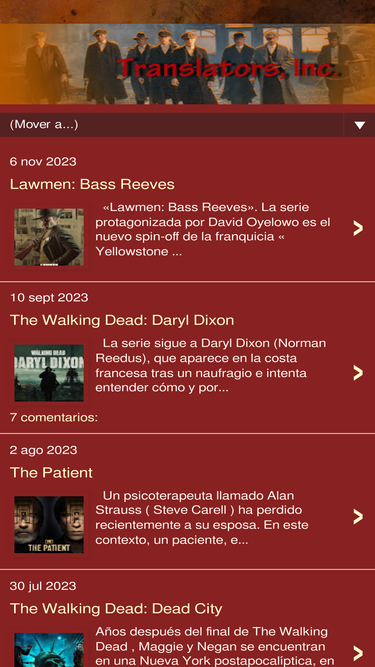Tap the Translators, Inc. header banner
The image size is (375, 667).
(x=188, y=64)
